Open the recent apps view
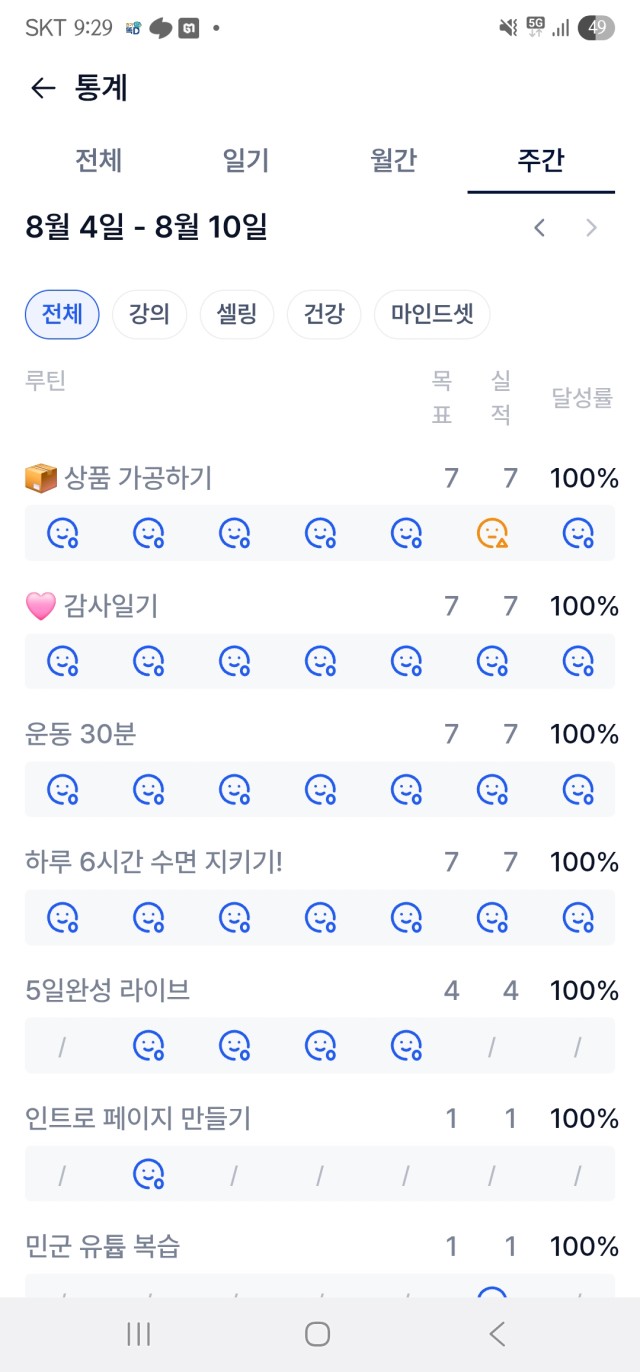This screenshot has height=1372, width=640. coord(139,1334)
